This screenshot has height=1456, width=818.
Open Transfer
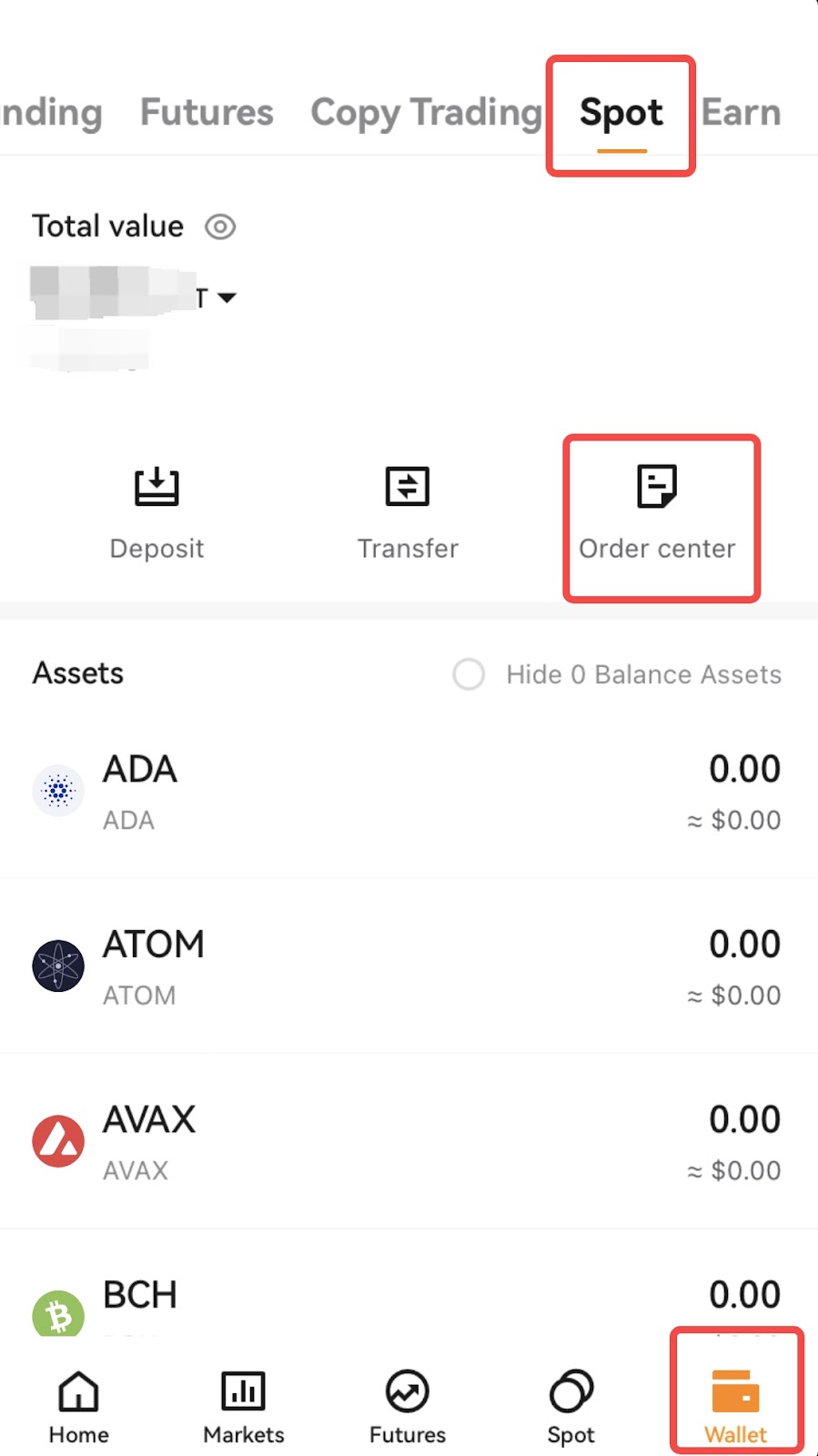408,514
